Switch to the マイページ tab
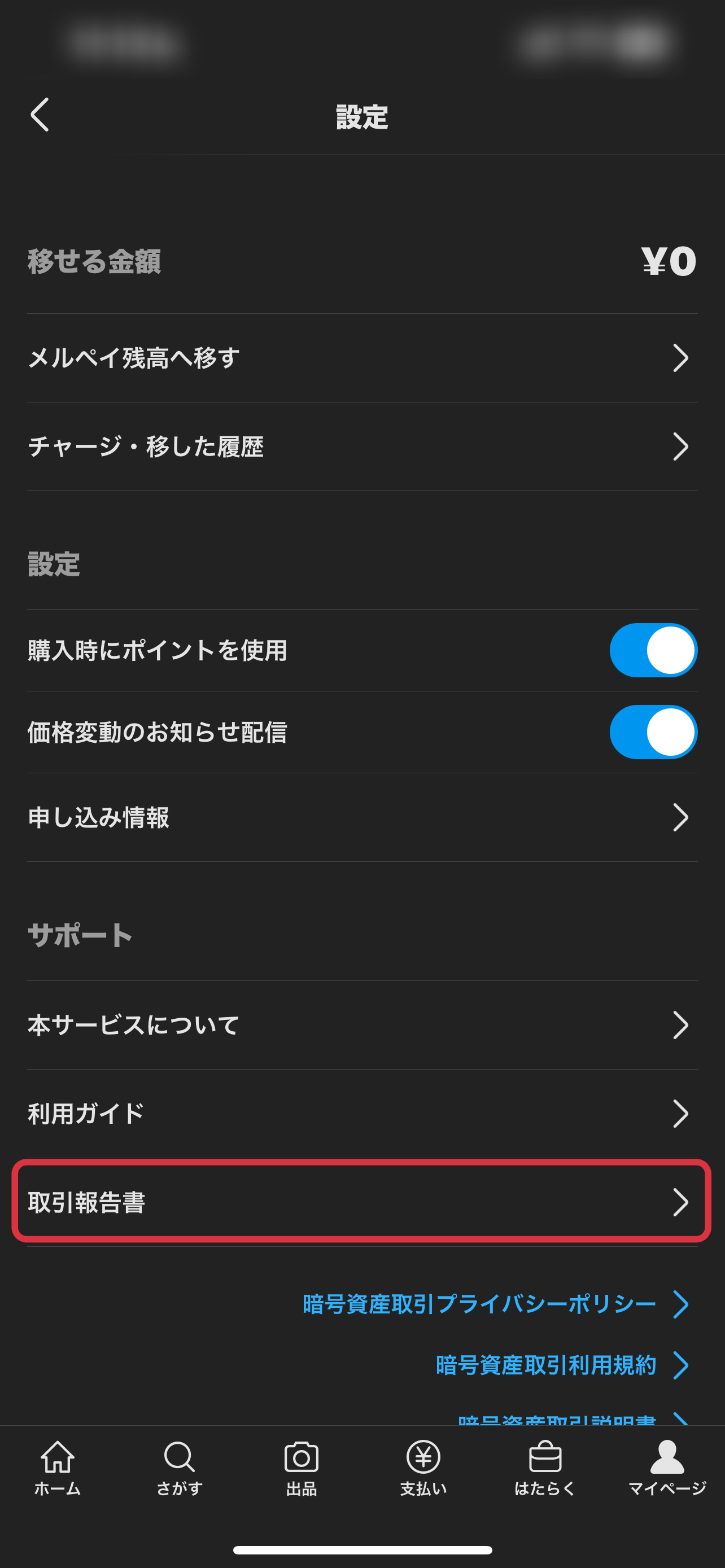This screenshot has width=725, height=1568. pos(667,1468)
